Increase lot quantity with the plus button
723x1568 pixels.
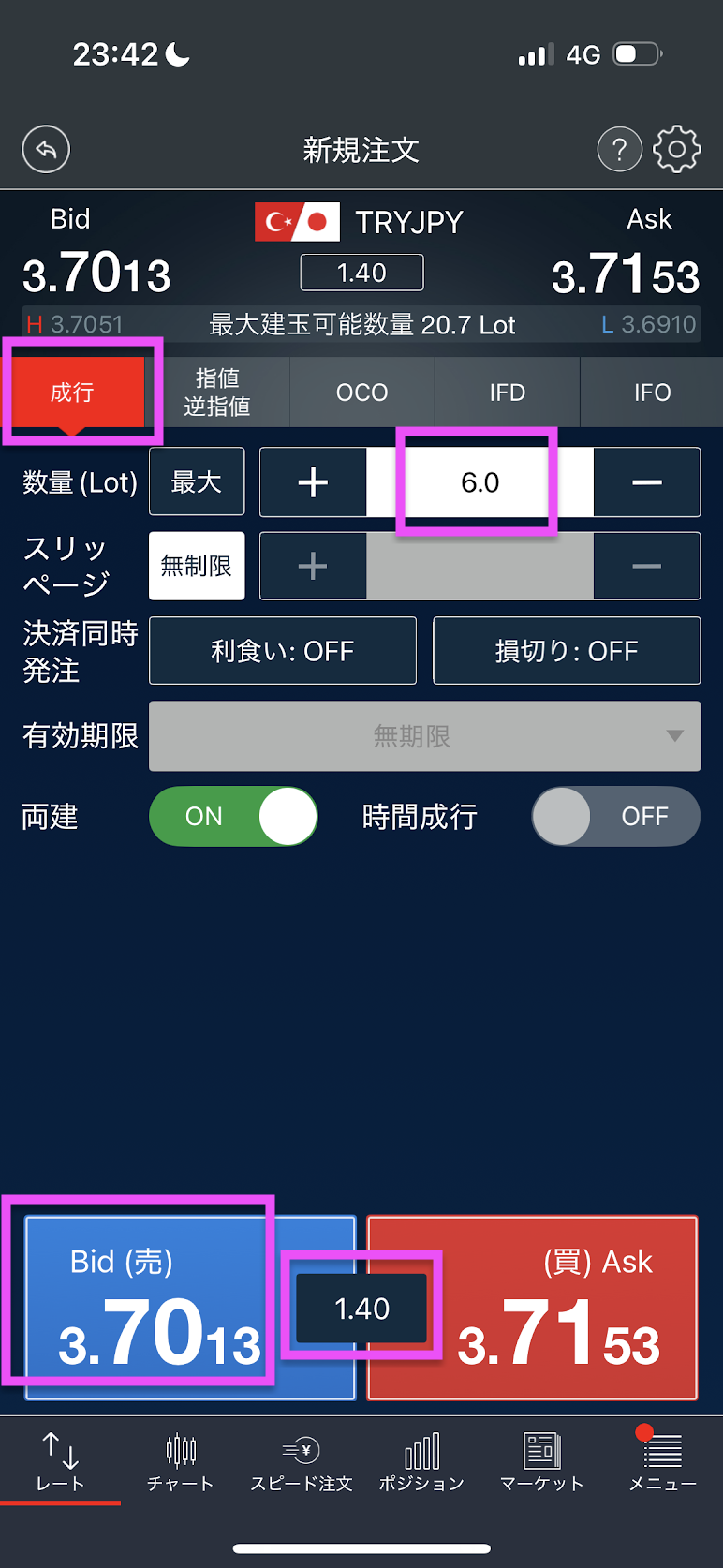(313, 481)
